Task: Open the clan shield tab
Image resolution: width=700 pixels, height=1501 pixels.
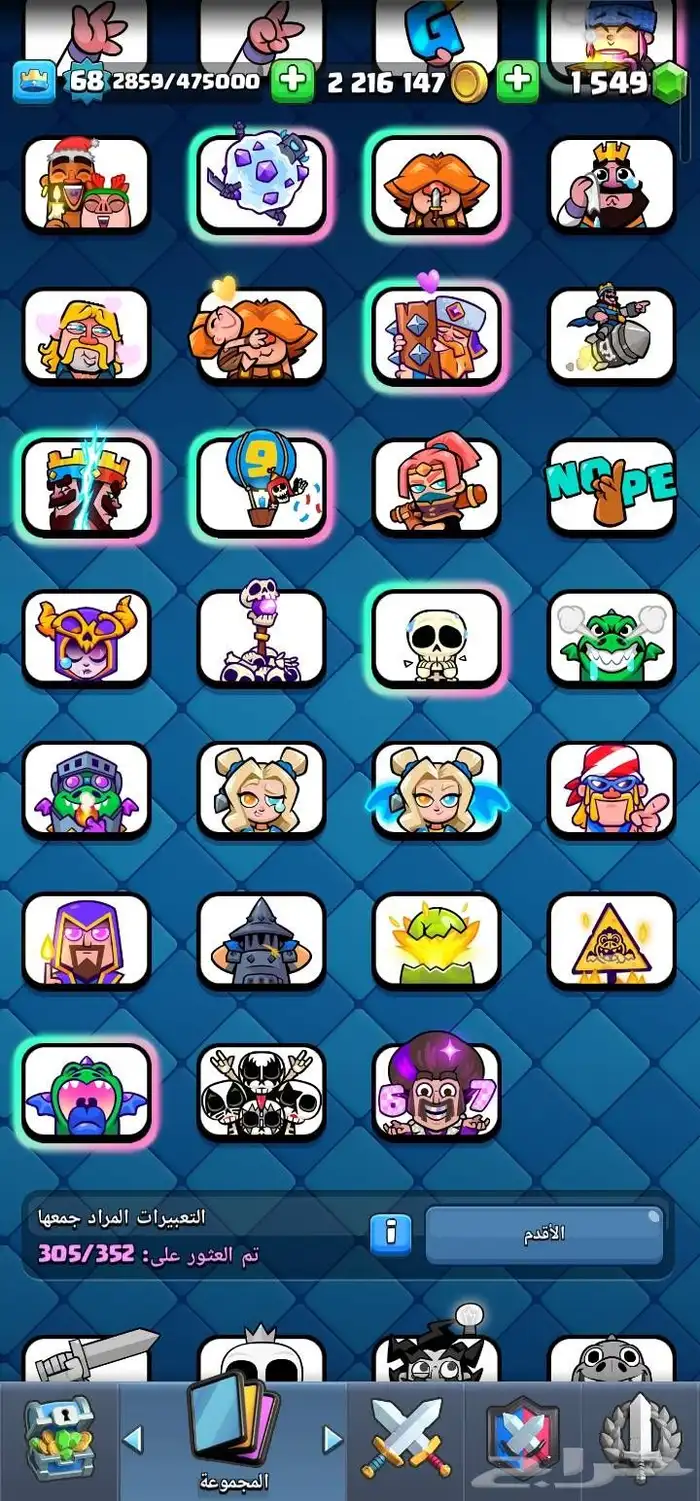Action: [522, 1440]
